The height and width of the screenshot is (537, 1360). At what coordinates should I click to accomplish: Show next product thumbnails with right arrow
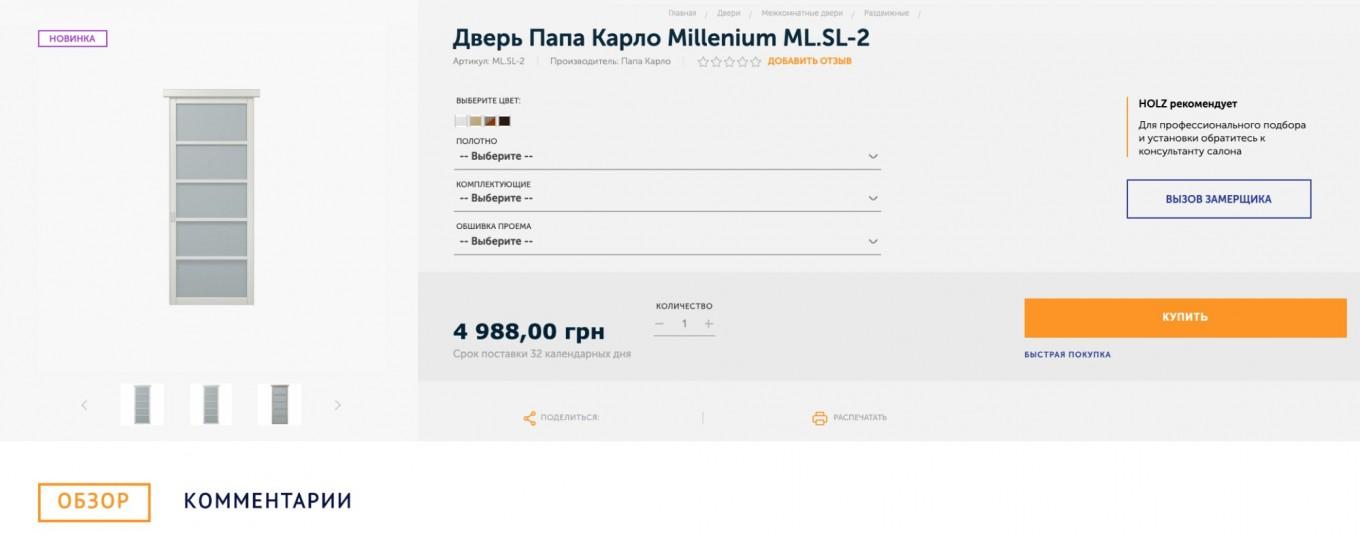tap(337, 405)
